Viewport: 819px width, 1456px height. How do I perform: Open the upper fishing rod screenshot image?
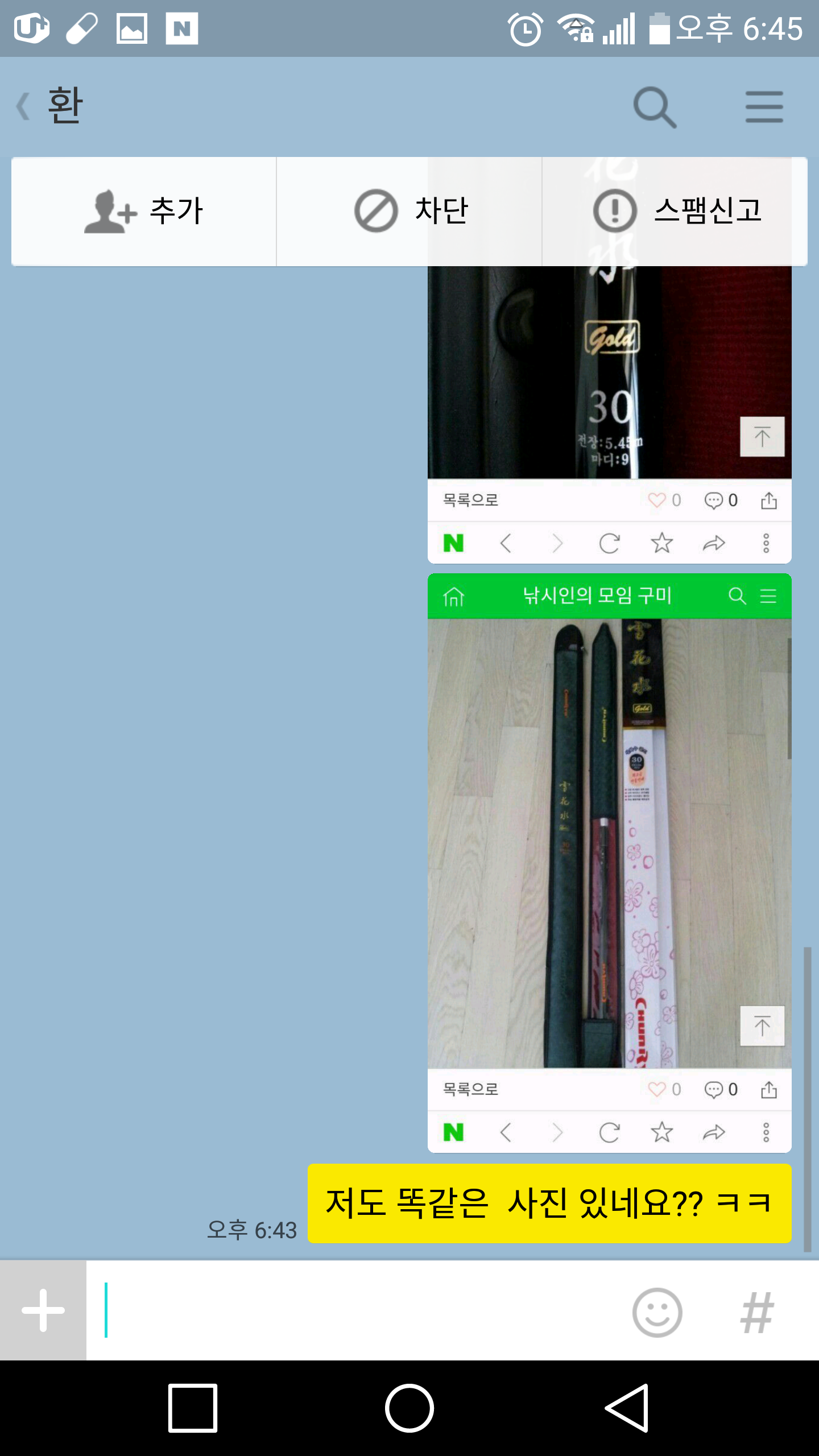609,415
